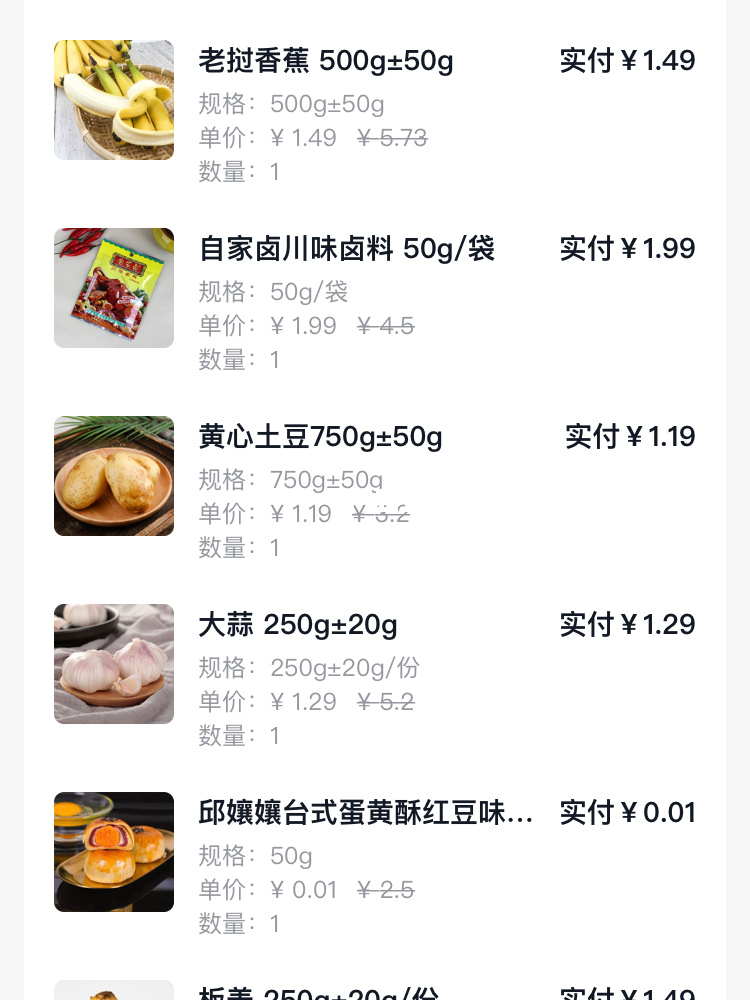This screenshot has width=750, height=1000.
Task: Click the crossed-out ¥5.73 banana original price
Action: click(x=391, y=138)
